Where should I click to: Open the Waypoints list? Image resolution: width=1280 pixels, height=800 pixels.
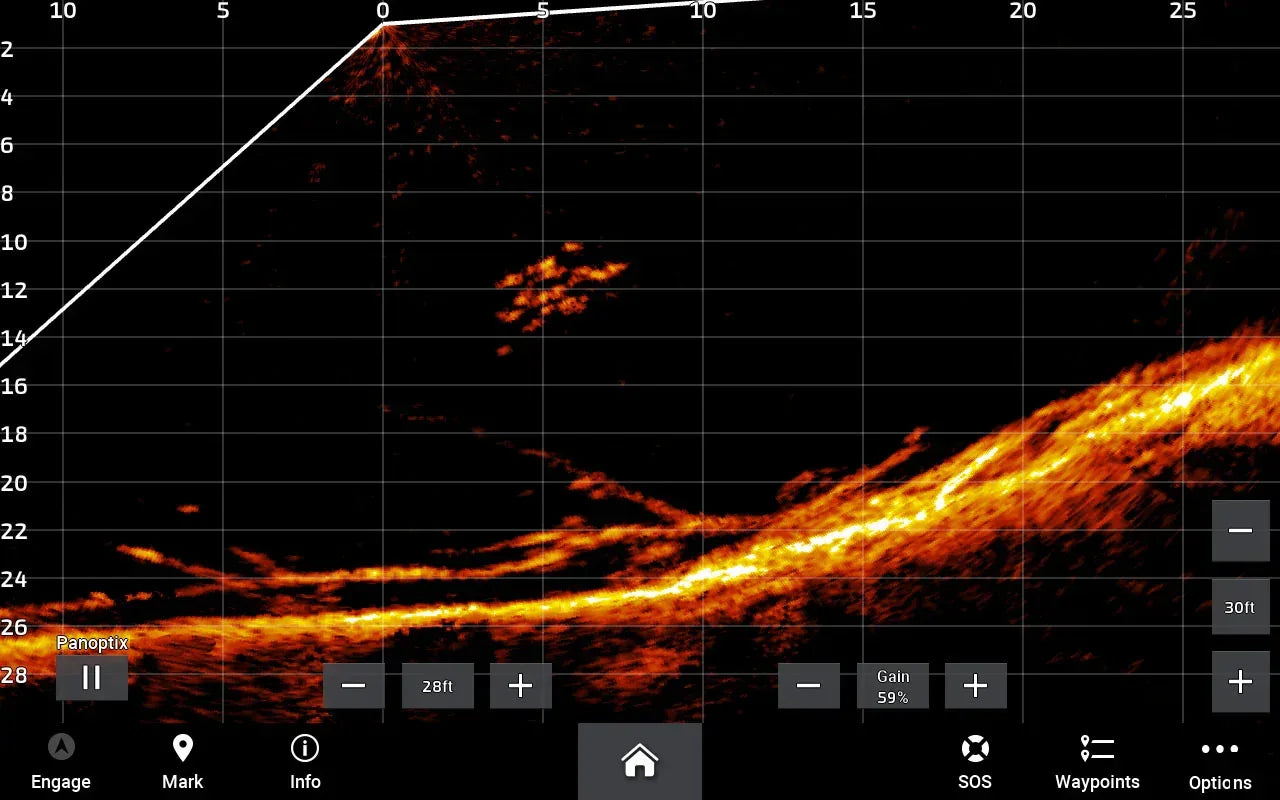coord(1097,762)
